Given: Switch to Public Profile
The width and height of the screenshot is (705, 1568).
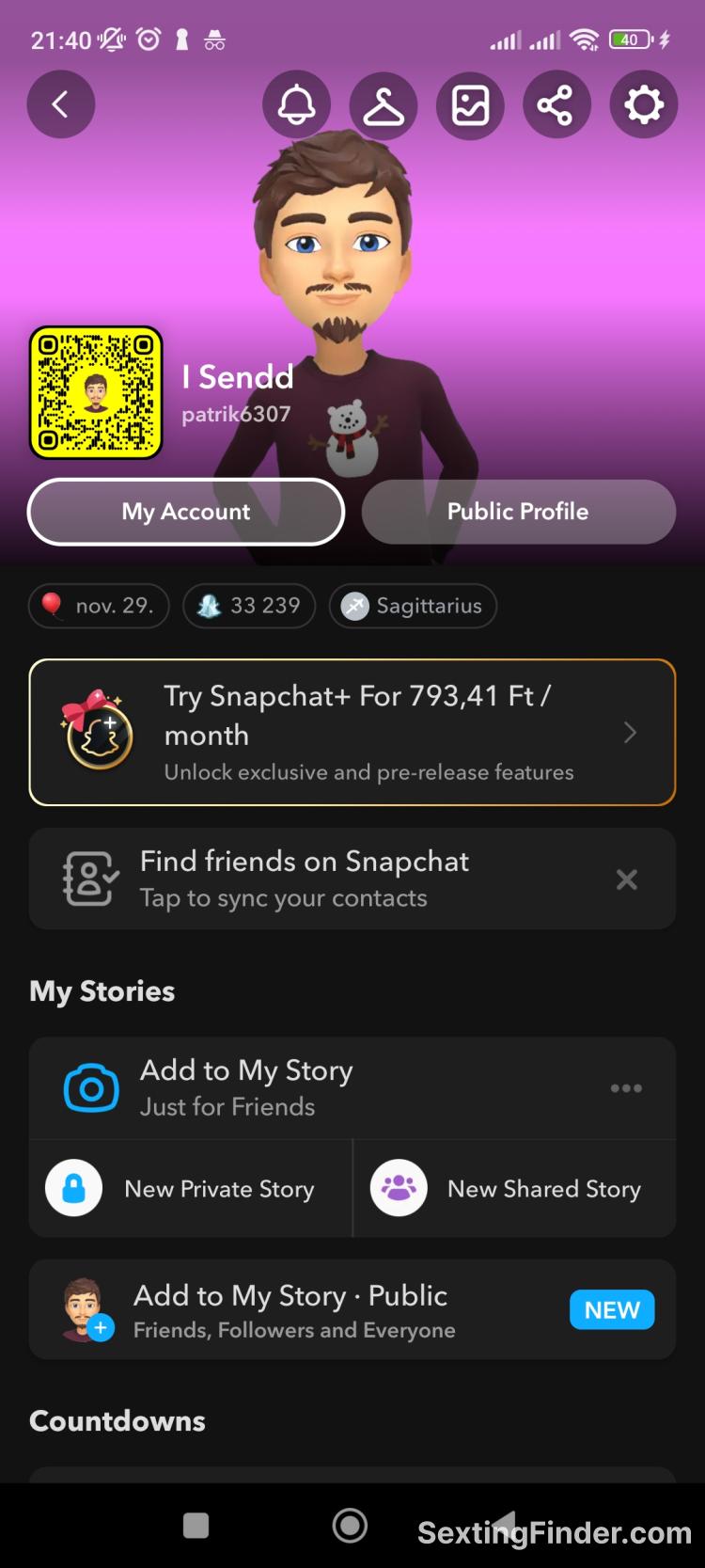Looking at the screenshot, I should (518, 512).
